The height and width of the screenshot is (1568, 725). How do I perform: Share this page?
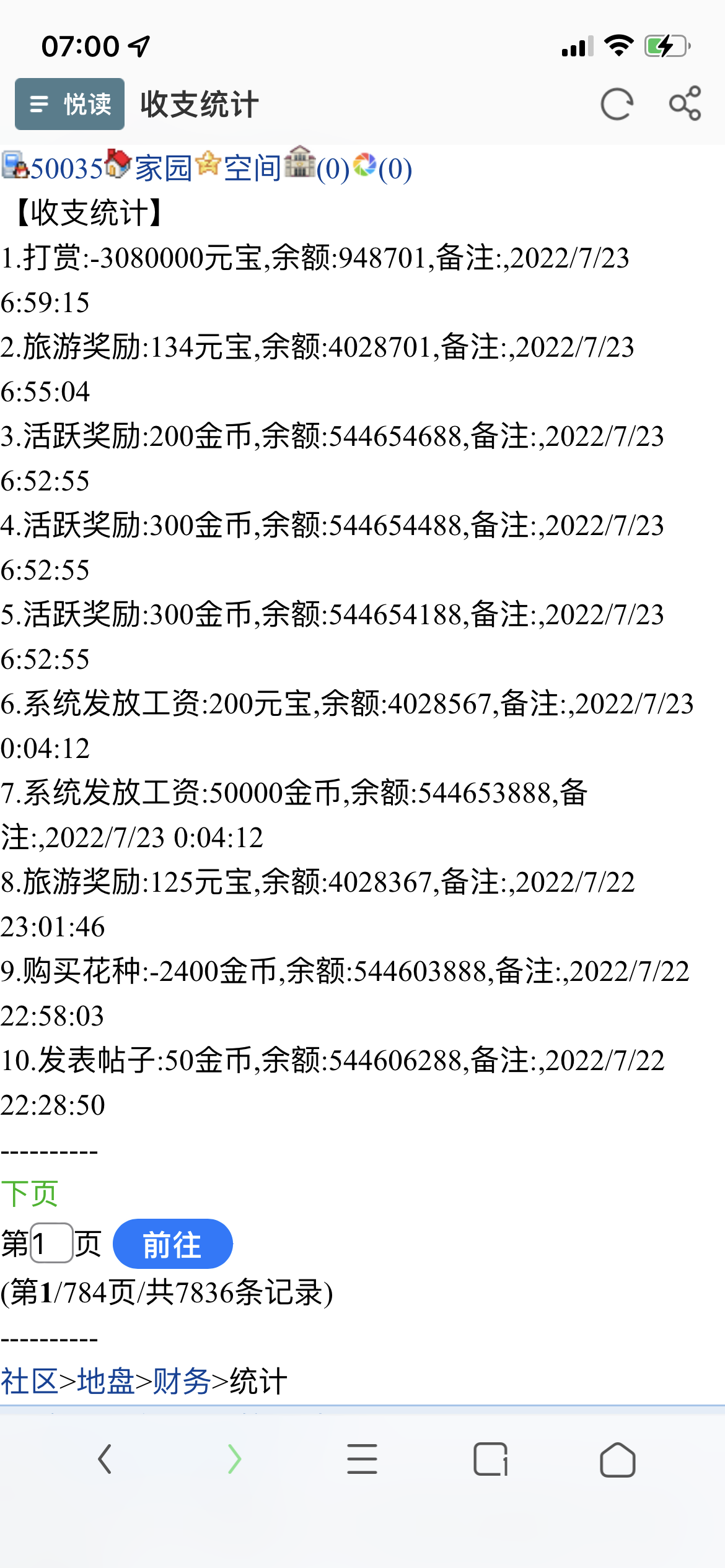click(685, 104)
